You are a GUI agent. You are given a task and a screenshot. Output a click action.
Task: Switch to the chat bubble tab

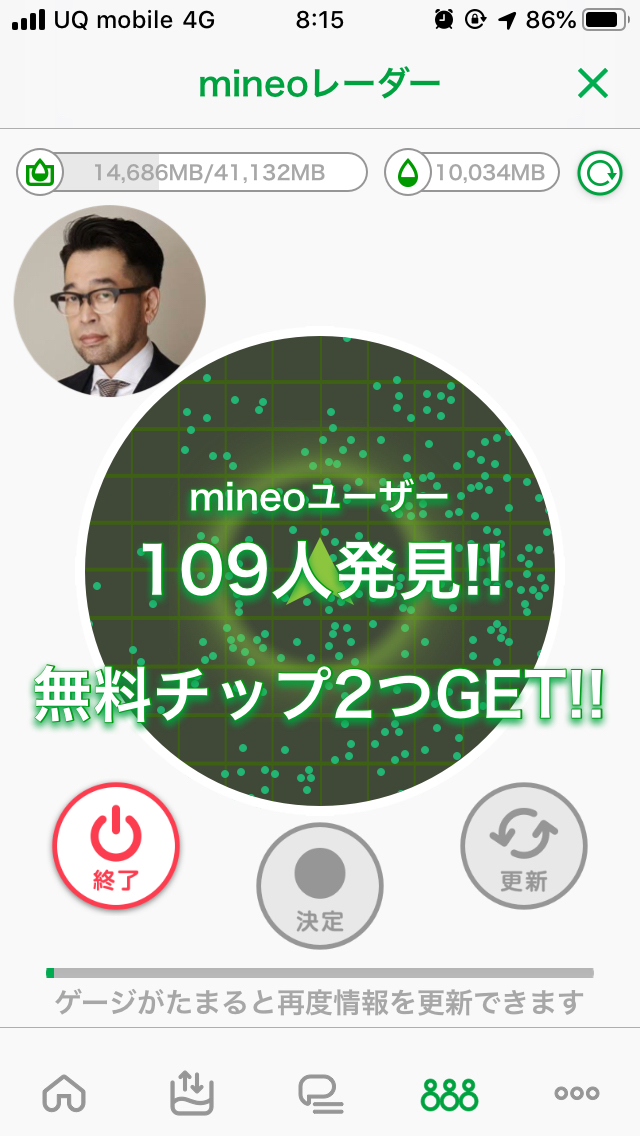[x=320, y=1093]
